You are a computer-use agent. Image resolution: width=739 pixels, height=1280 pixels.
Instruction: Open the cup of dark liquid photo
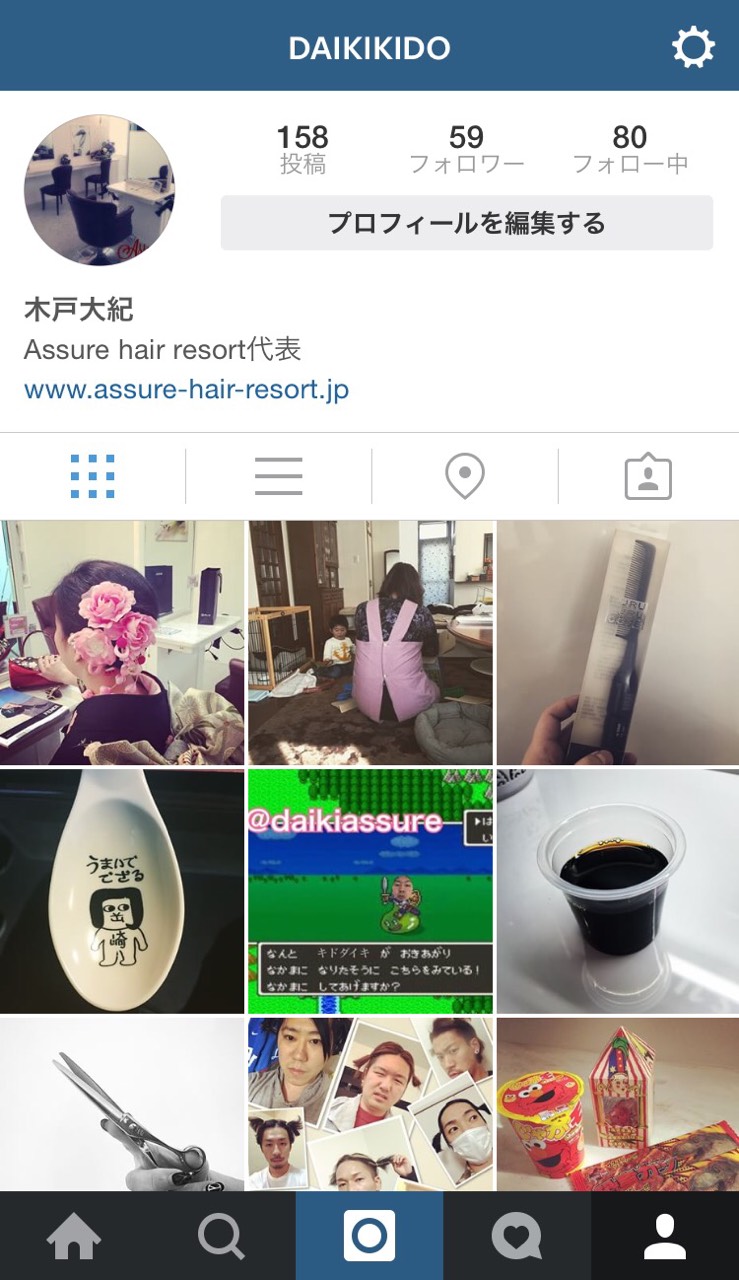pyautogui.click(x=618, y=891)
